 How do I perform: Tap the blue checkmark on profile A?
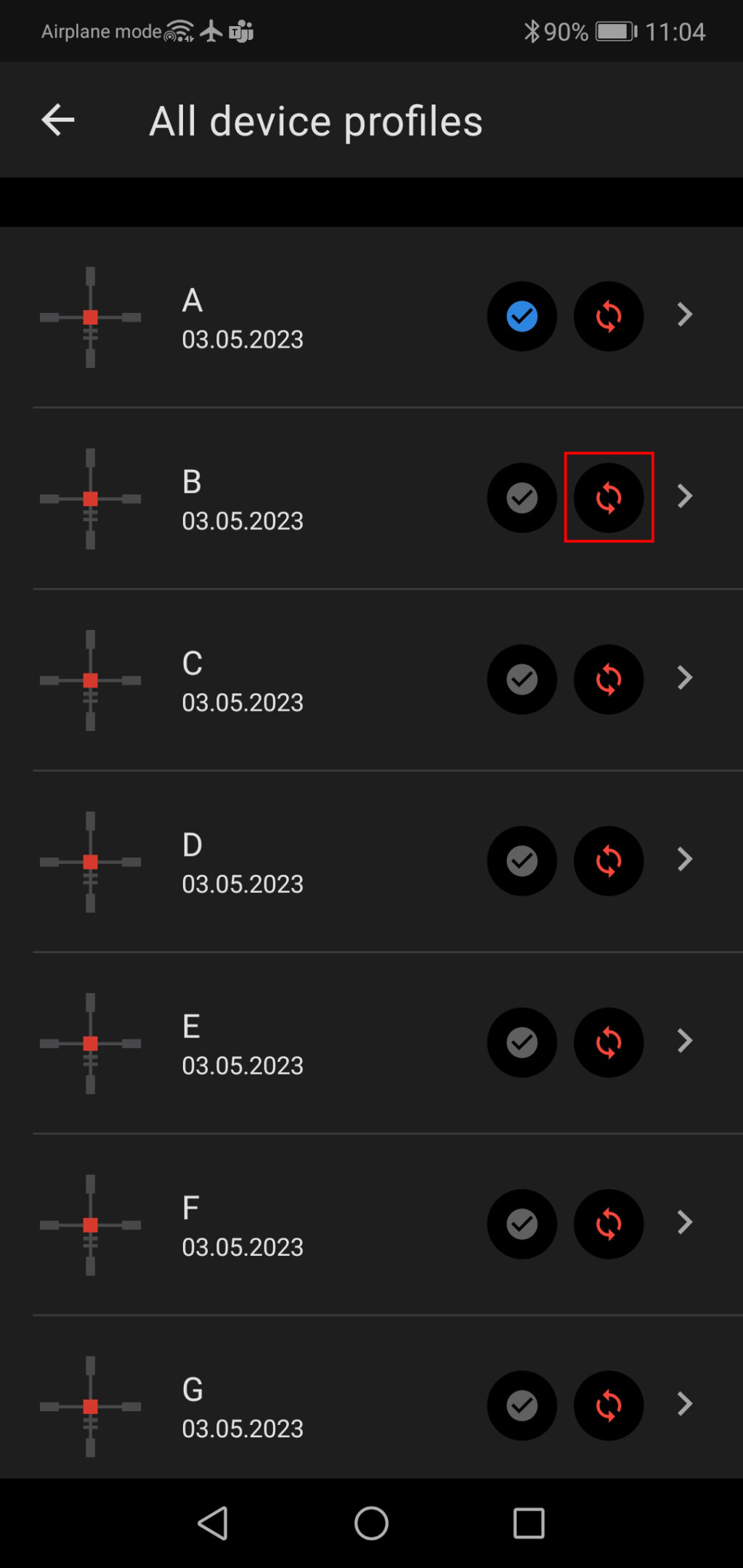(x=521, y=317)
